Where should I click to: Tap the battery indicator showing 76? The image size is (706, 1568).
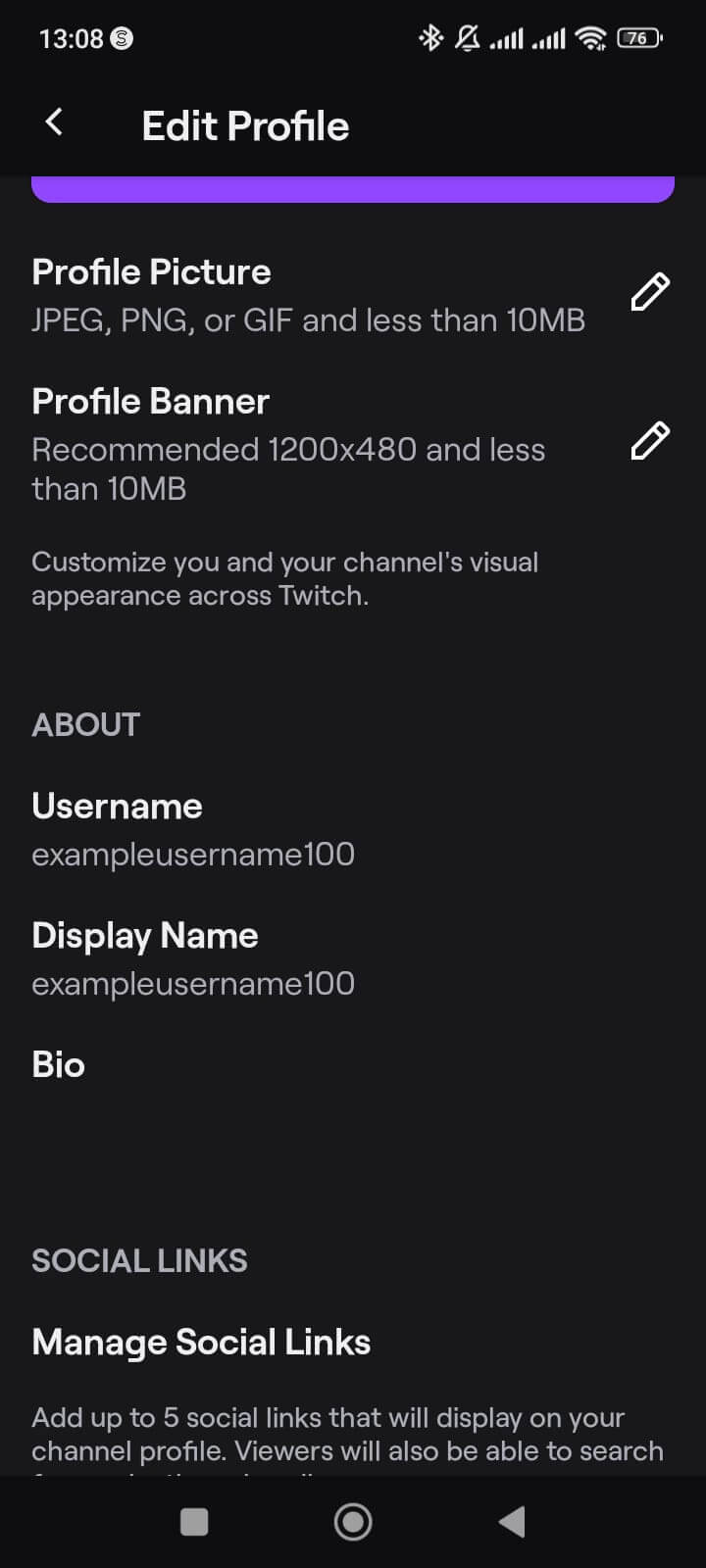(x=636, y=38)
